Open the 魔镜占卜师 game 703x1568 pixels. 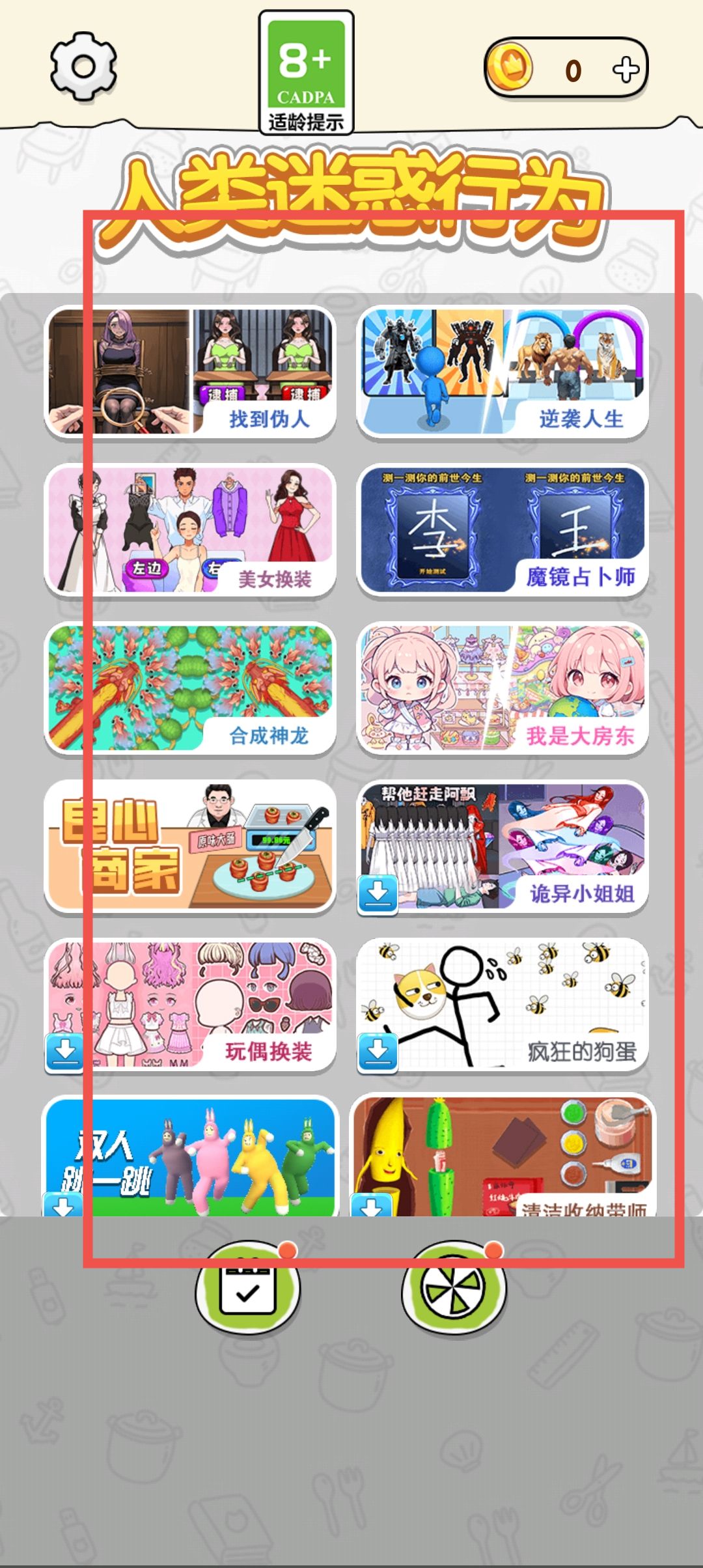[x=502, y=530]
